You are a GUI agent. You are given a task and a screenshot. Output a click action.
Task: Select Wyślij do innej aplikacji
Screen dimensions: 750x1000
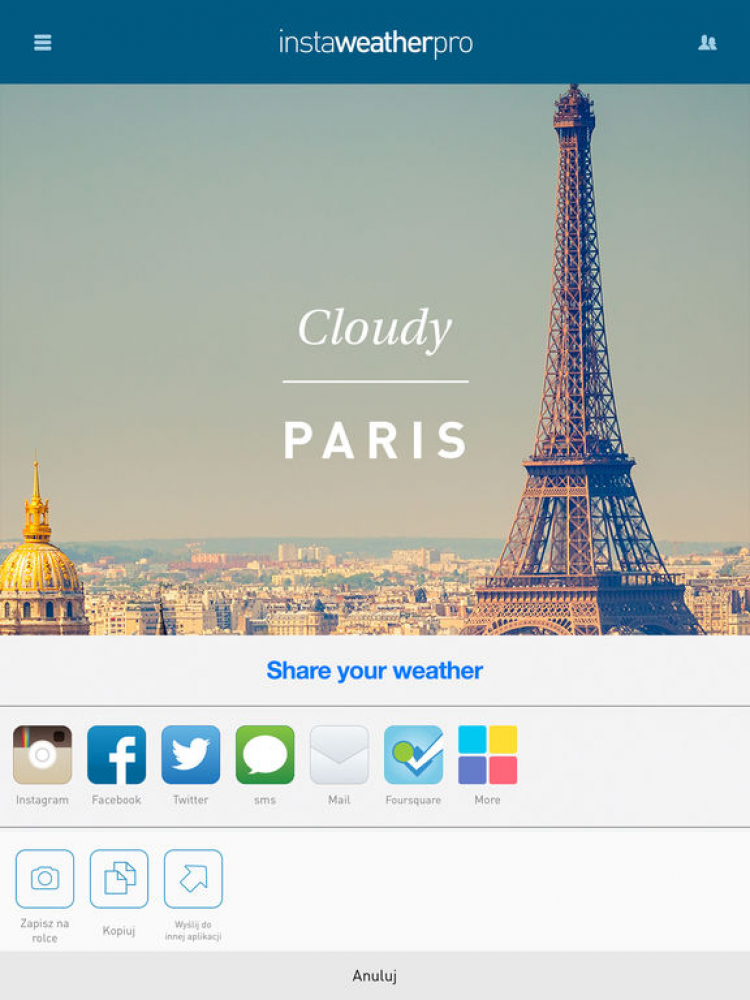(193, 879)
